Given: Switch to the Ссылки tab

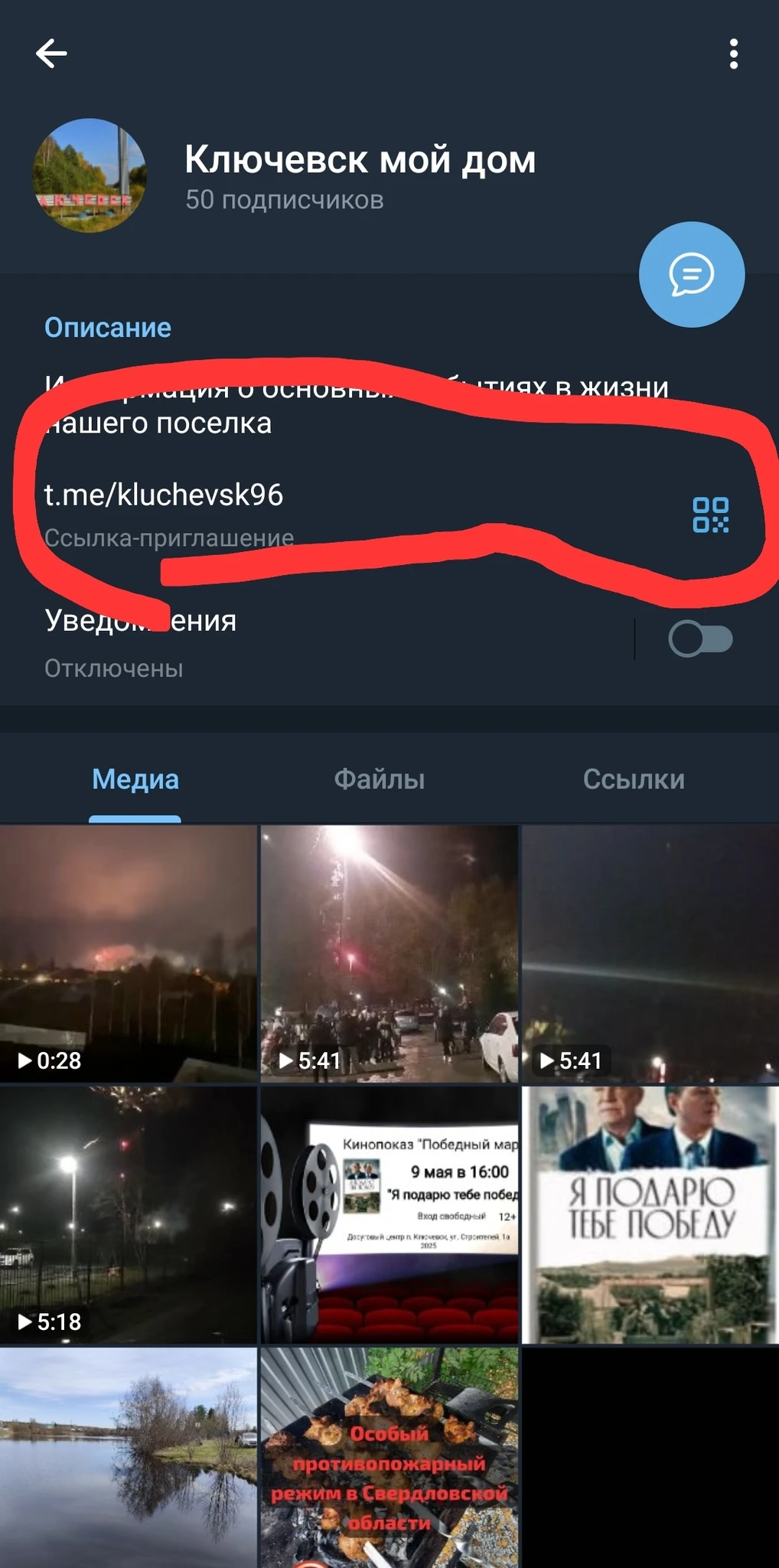Looking at the screenshot, I should point(633,779).
